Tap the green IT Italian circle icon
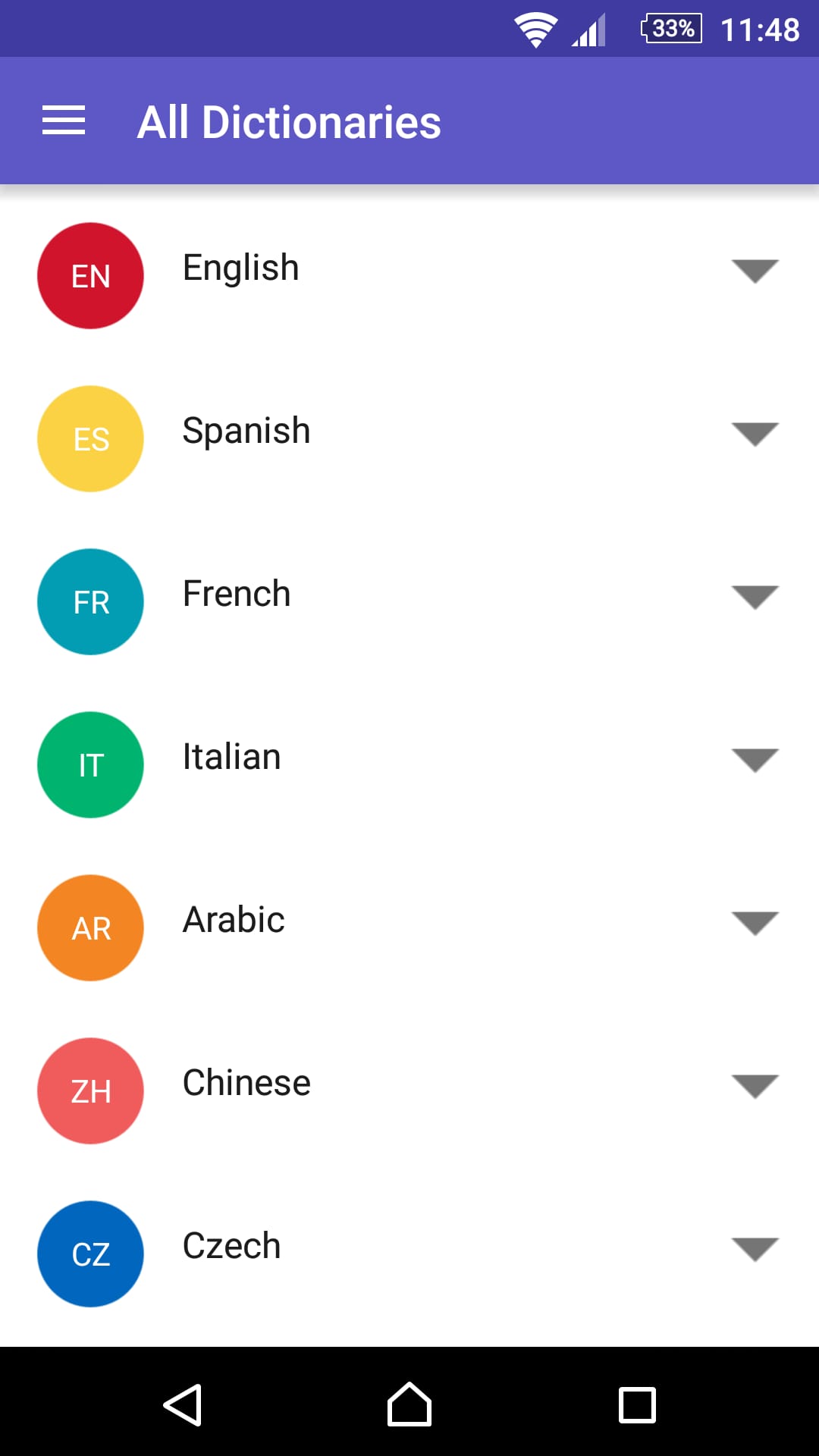819x1456 pixels. tap(90, 764)
